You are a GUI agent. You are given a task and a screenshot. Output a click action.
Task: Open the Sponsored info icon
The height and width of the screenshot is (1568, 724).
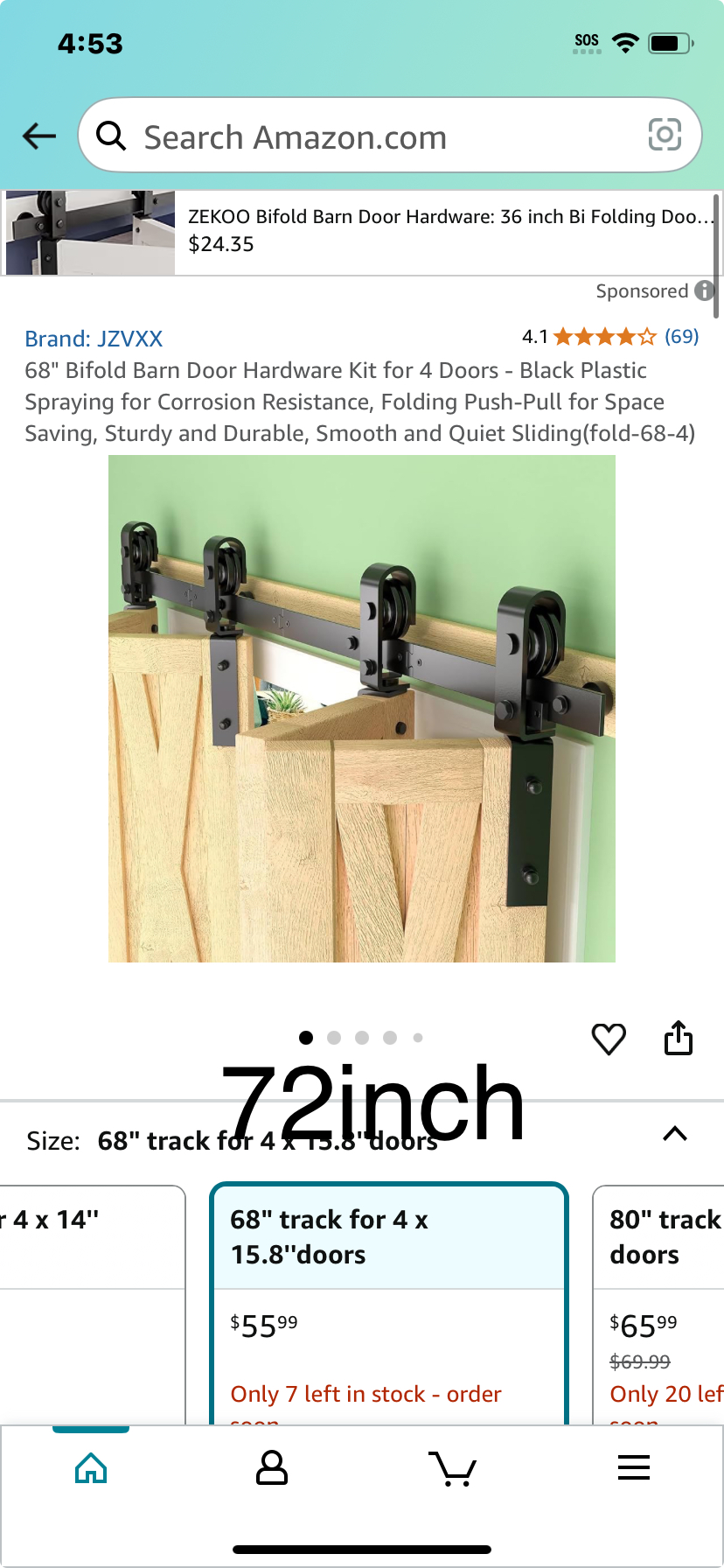704,290
